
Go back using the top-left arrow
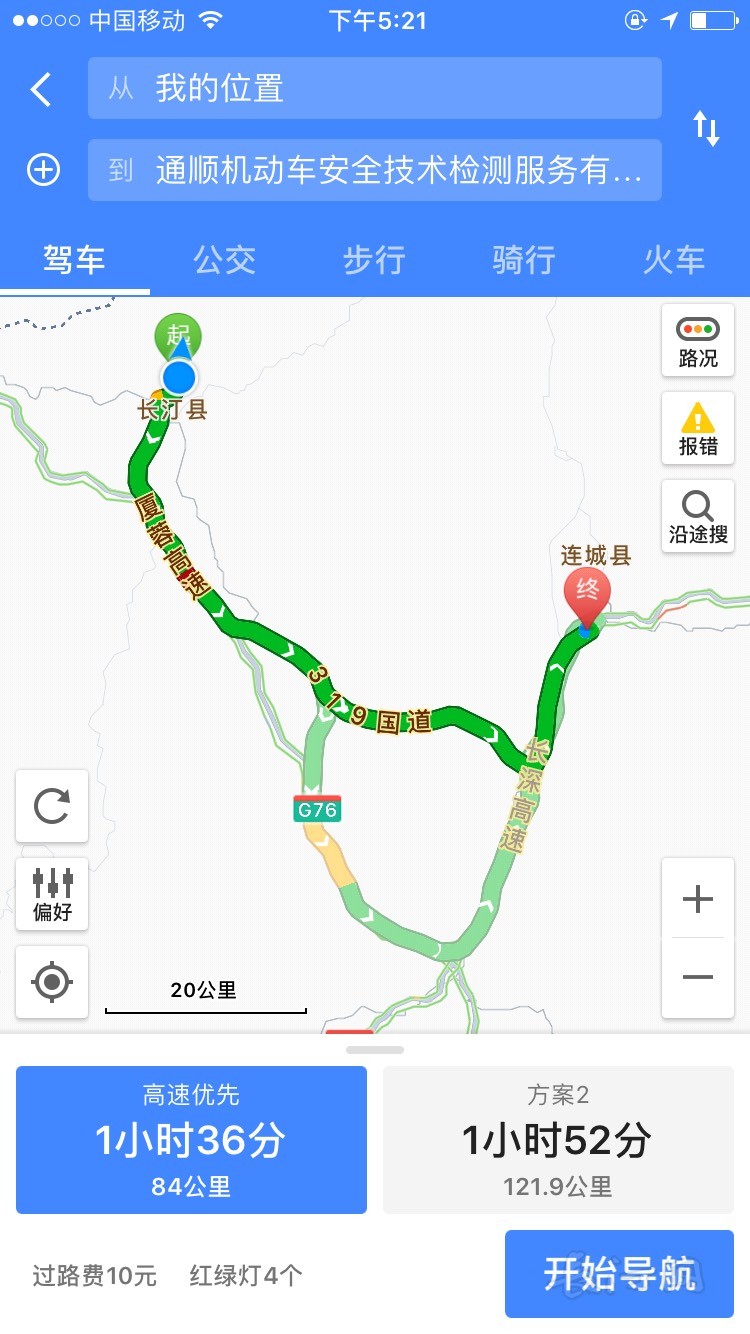tap(40, 89)
